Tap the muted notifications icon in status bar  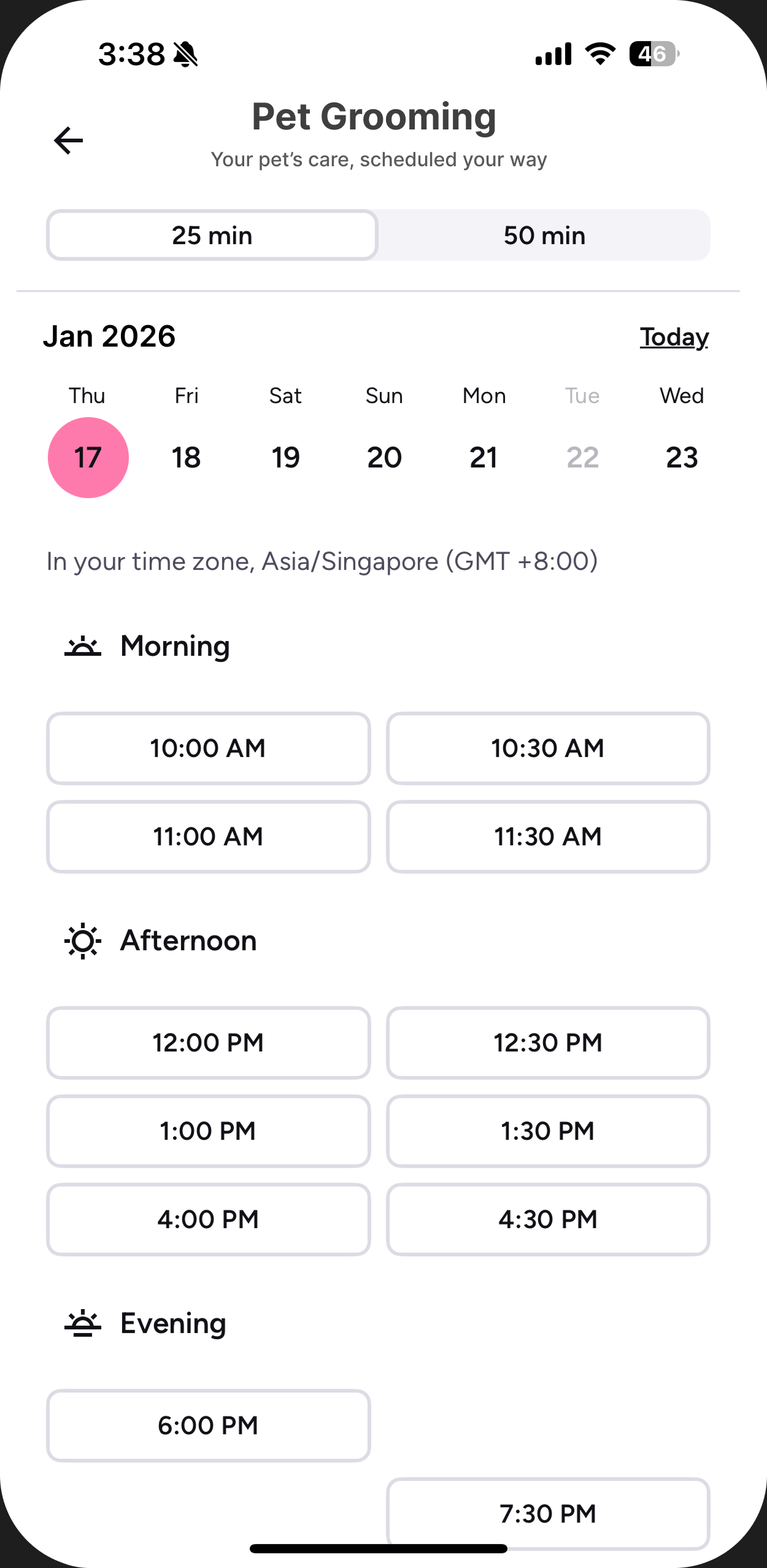(x=185, y=53)
